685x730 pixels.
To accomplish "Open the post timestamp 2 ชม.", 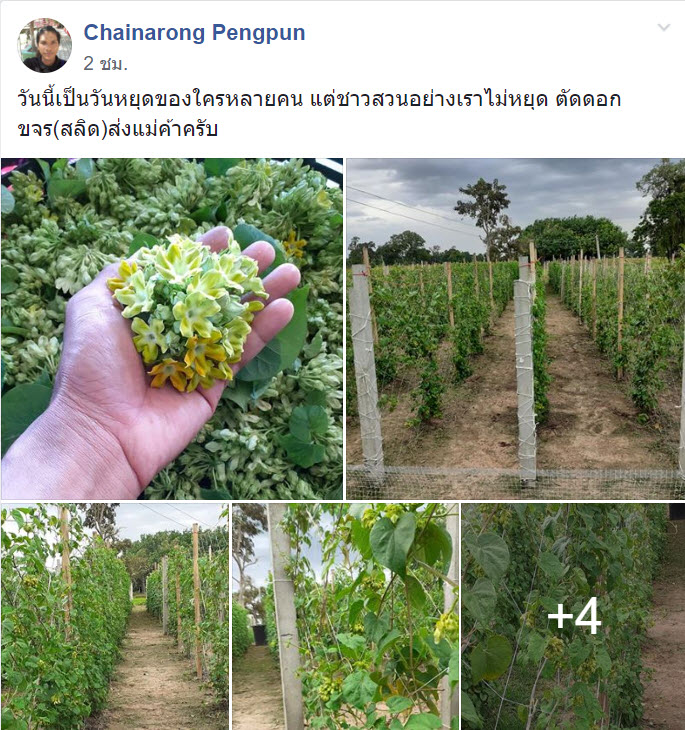I will pos(105,63).
